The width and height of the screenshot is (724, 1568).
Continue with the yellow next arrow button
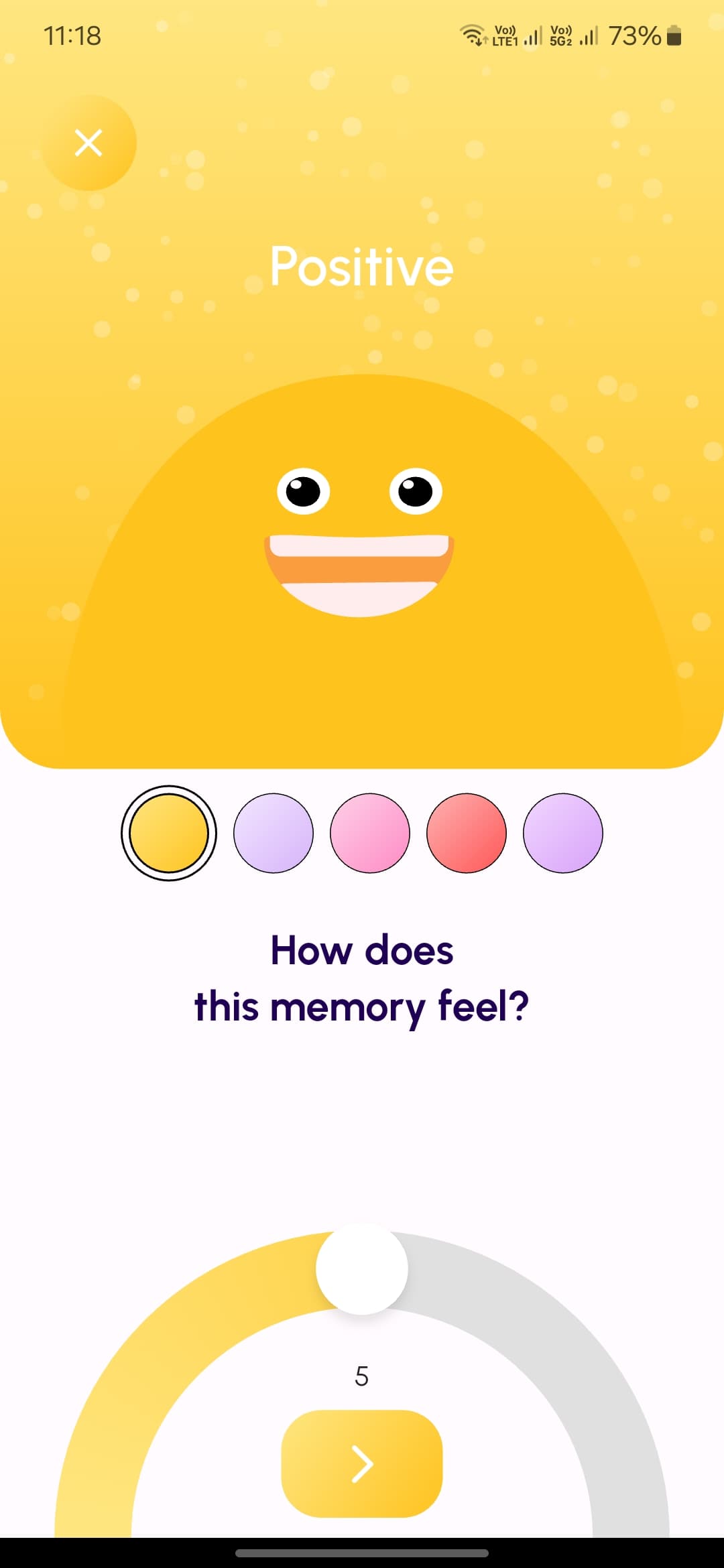pyautogui.click(x=362, y=1463)
